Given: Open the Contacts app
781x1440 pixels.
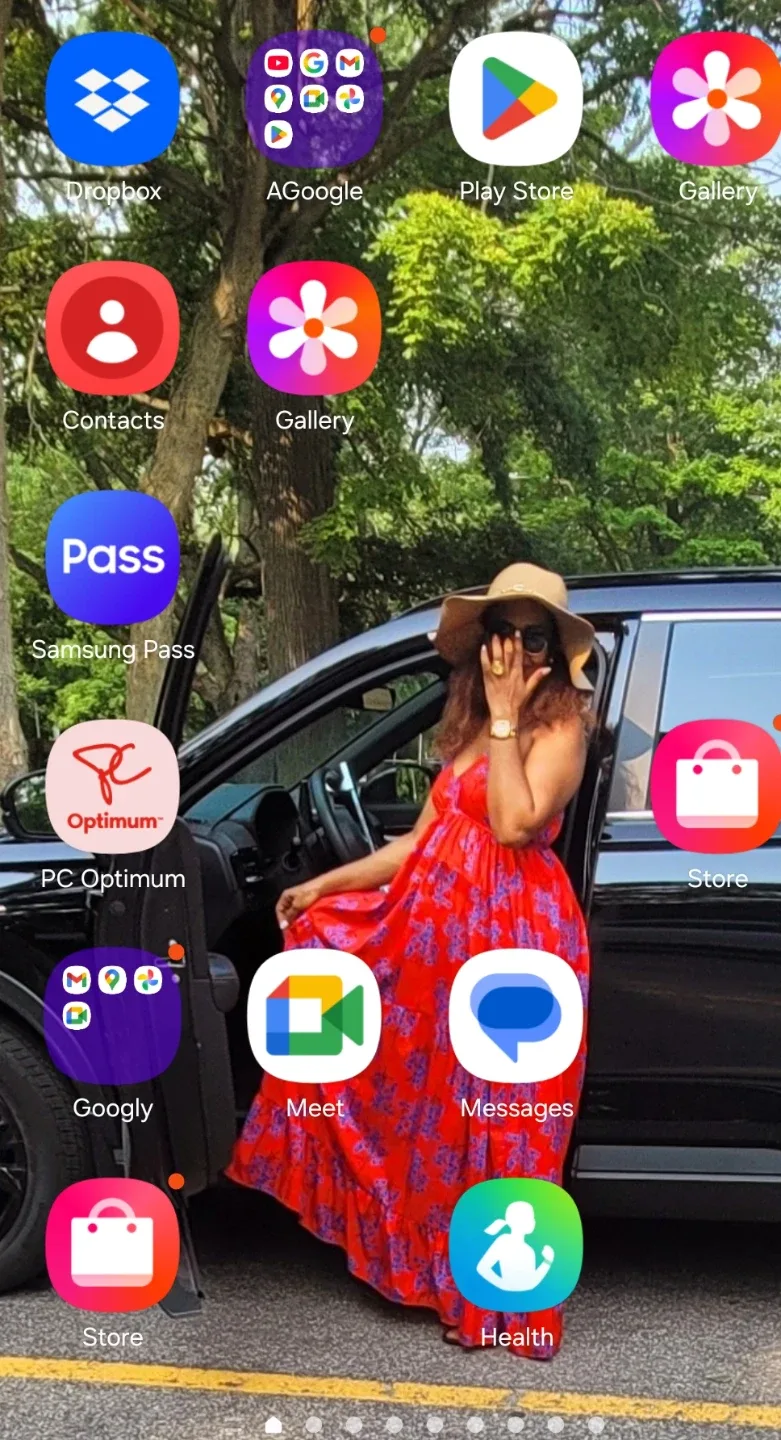Looking at the screenshot, I should [x=112, y=328].
